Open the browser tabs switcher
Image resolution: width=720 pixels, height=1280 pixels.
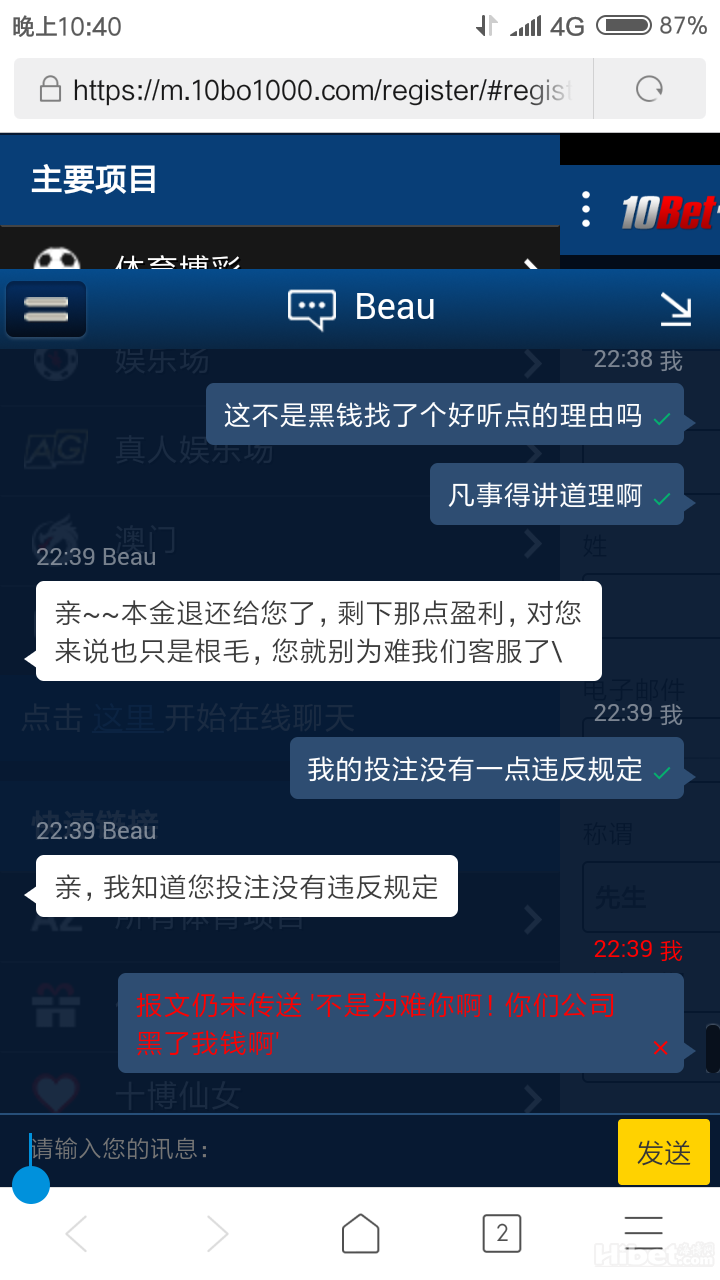pyautogui.click(x=502, y=1234)
